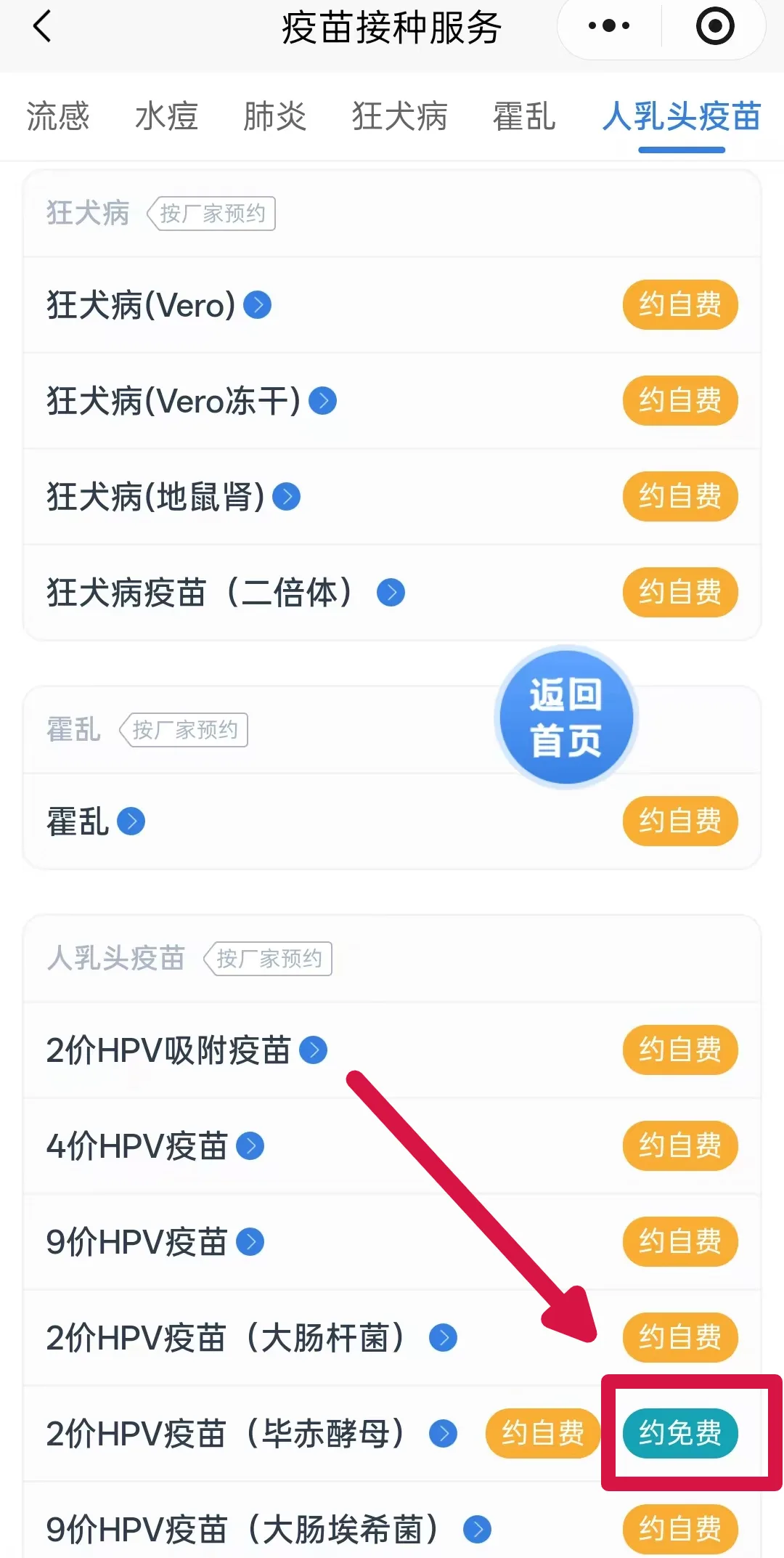Reserve 约自费 for 9价HPV疫苗（大肠埃希菌）
The image size is (784, 1558).
coord(679,1529)
